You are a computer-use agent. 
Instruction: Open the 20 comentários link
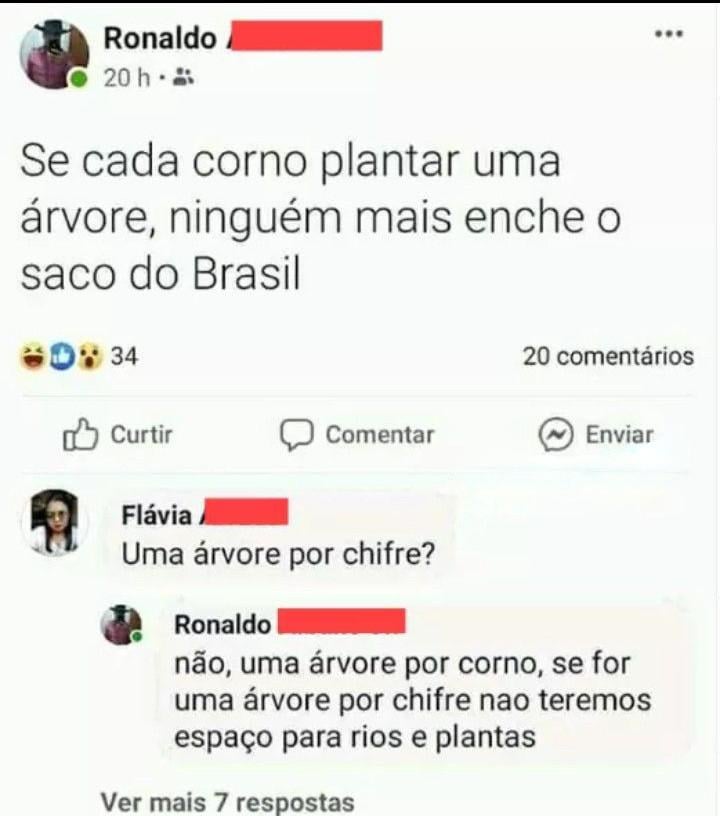pyautogui.click(x=608, y=357)
